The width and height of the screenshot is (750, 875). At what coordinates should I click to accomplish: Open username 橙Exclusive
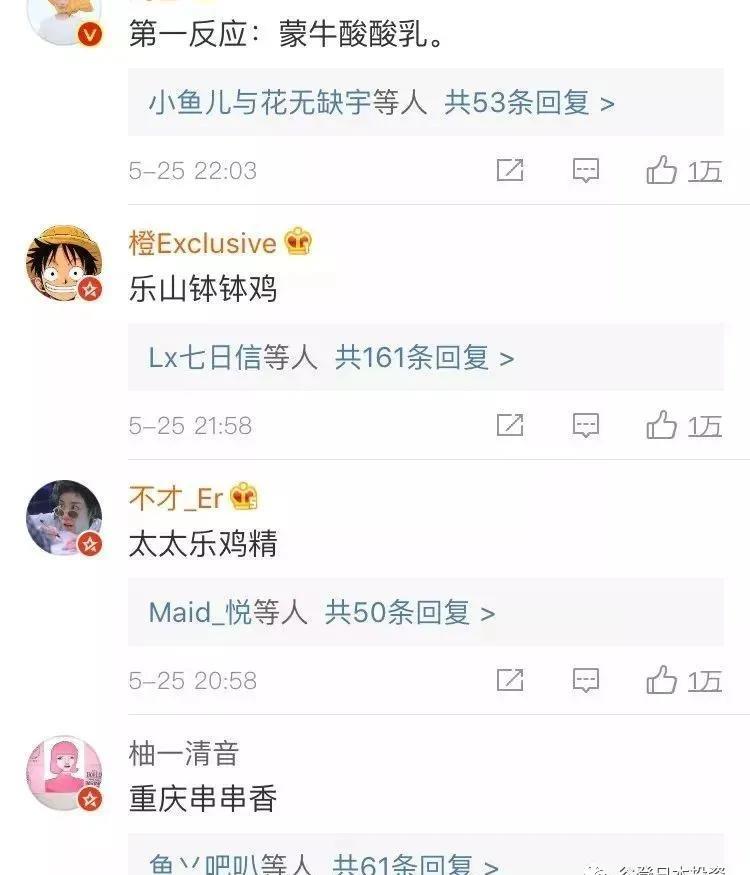pos(202,243)
